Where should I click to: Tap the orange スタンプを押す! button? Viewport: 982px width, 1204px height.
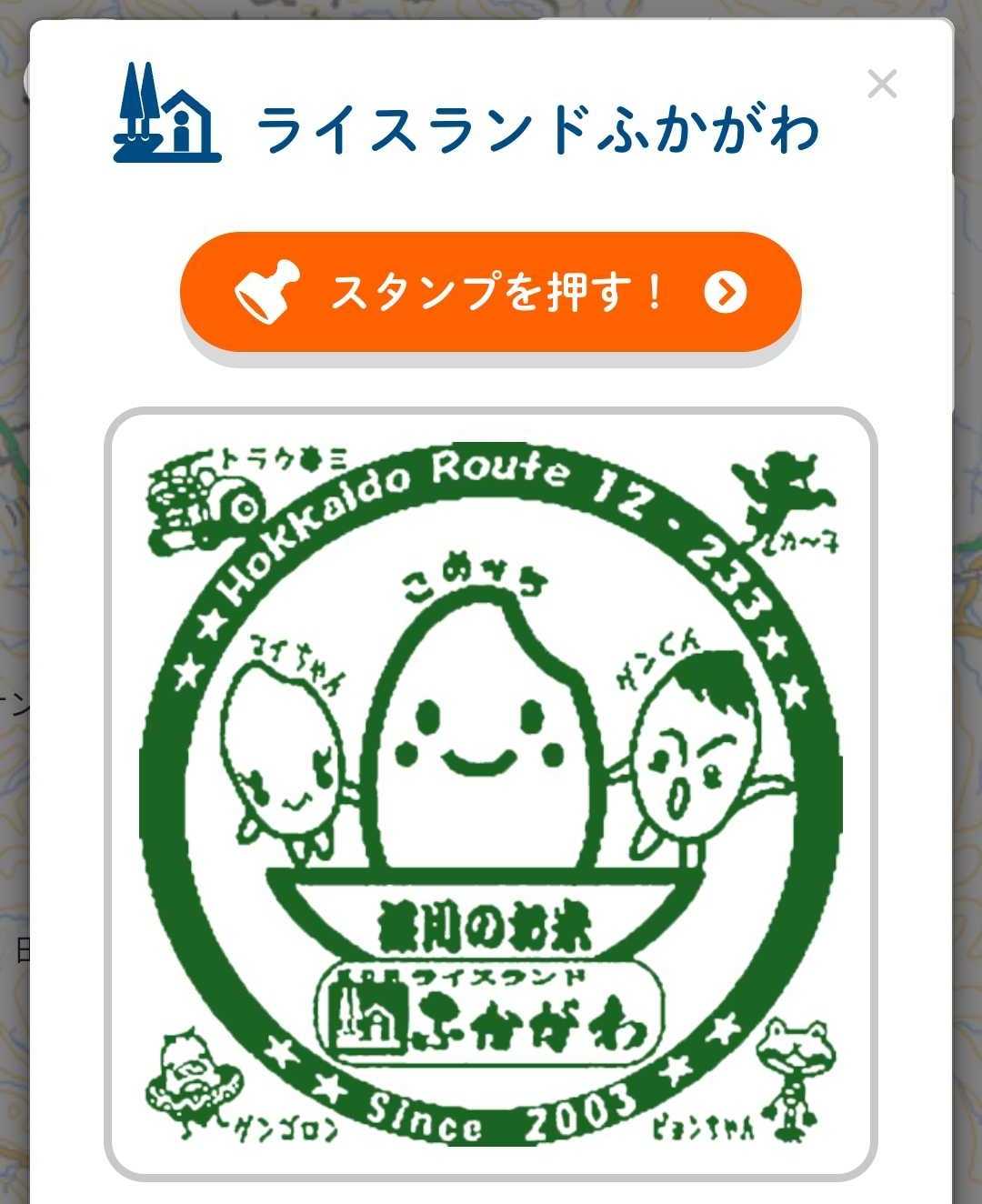[x=491, y=292]
